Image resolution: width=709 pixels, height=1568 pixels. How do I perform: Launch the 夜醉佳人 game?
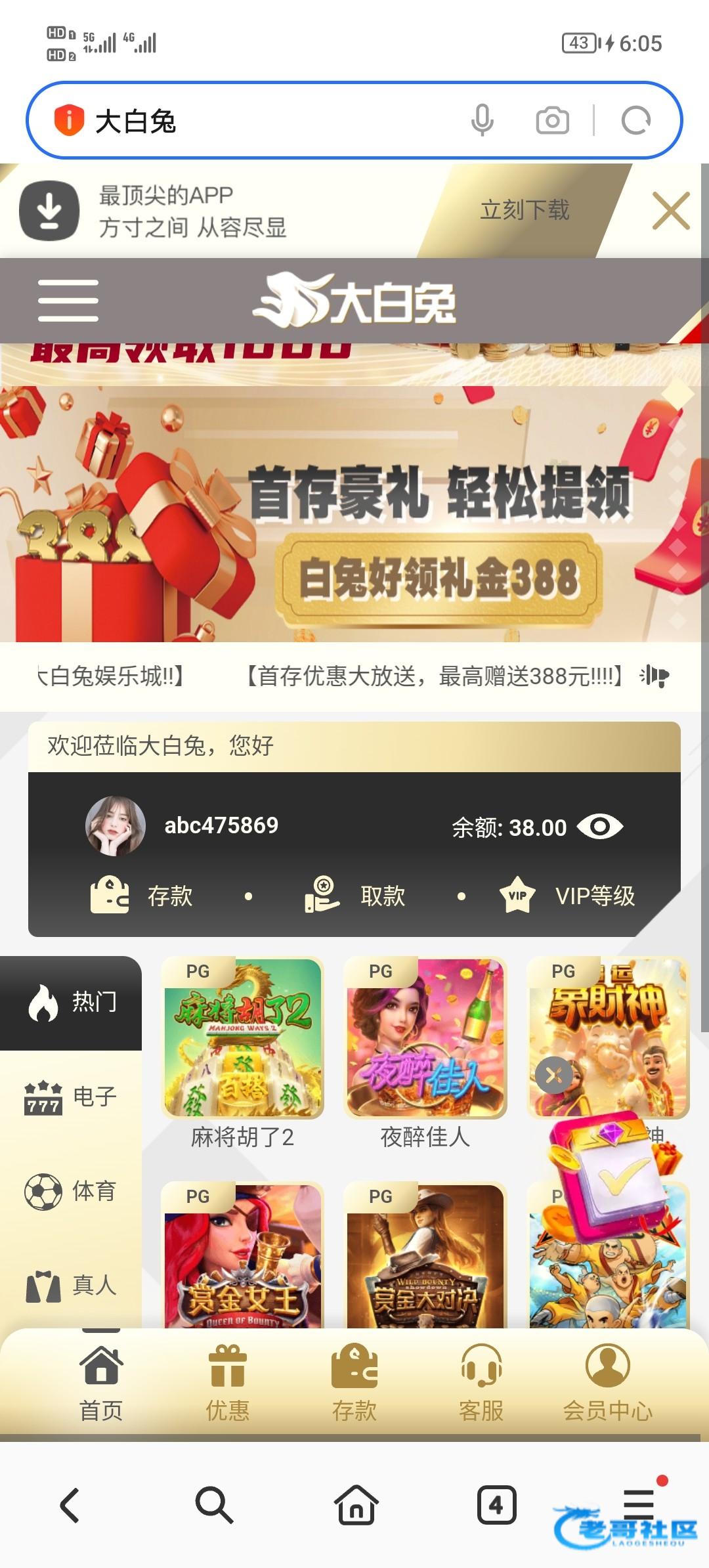click(x=425, y=1039)
